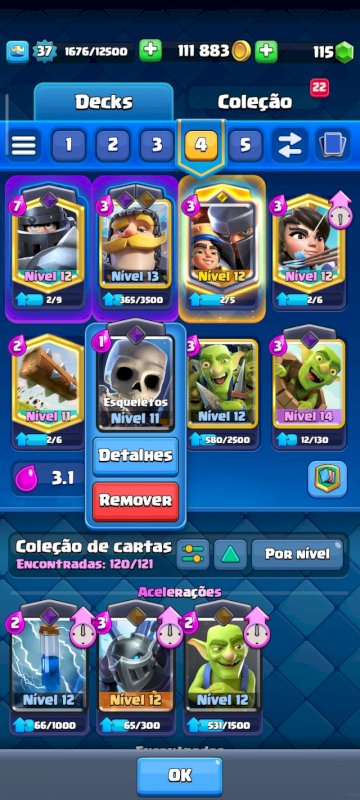The width and height of the screenshot is (360, 800).
Task: Open the copy deck cards icon
Action: tap(332, 145)
